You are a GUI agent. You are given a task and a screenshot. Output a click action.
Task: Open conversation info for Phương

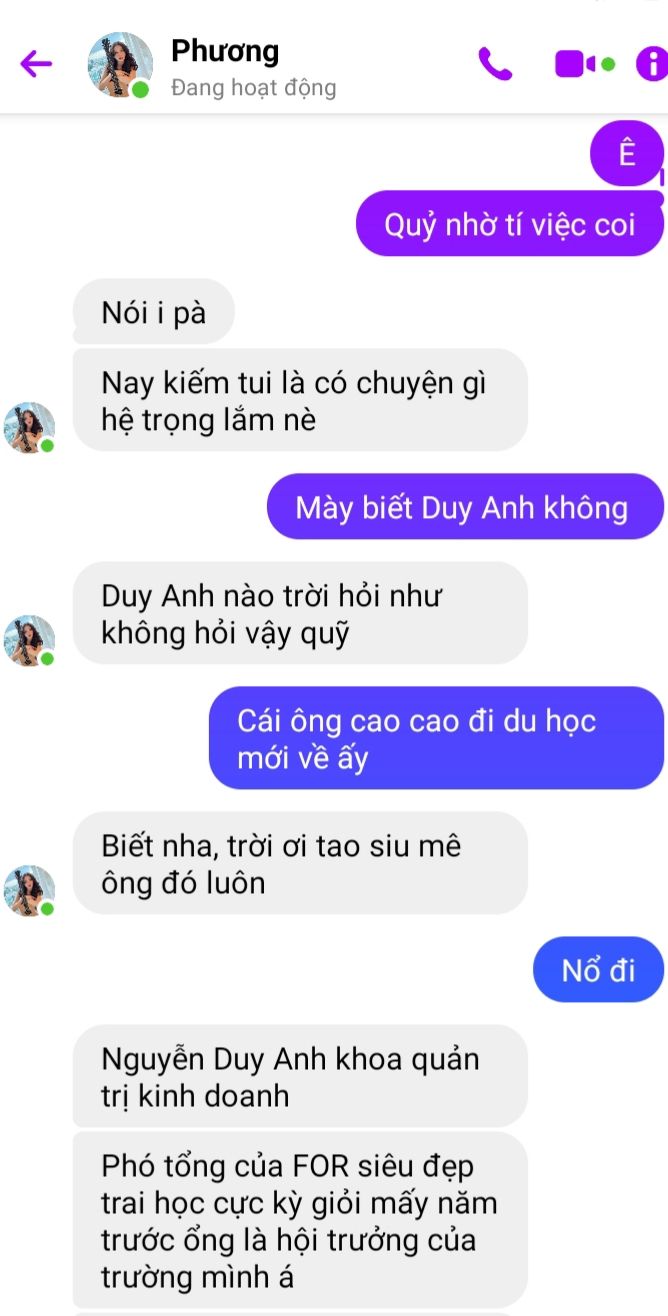652,65
